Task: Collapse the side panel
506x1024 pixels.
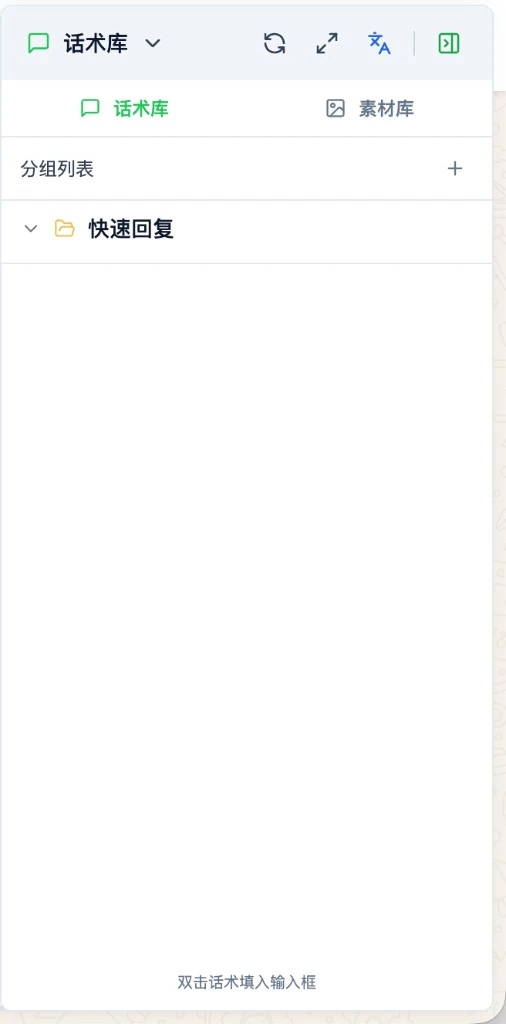Action: pyautogui.click(x=449, y=44)
